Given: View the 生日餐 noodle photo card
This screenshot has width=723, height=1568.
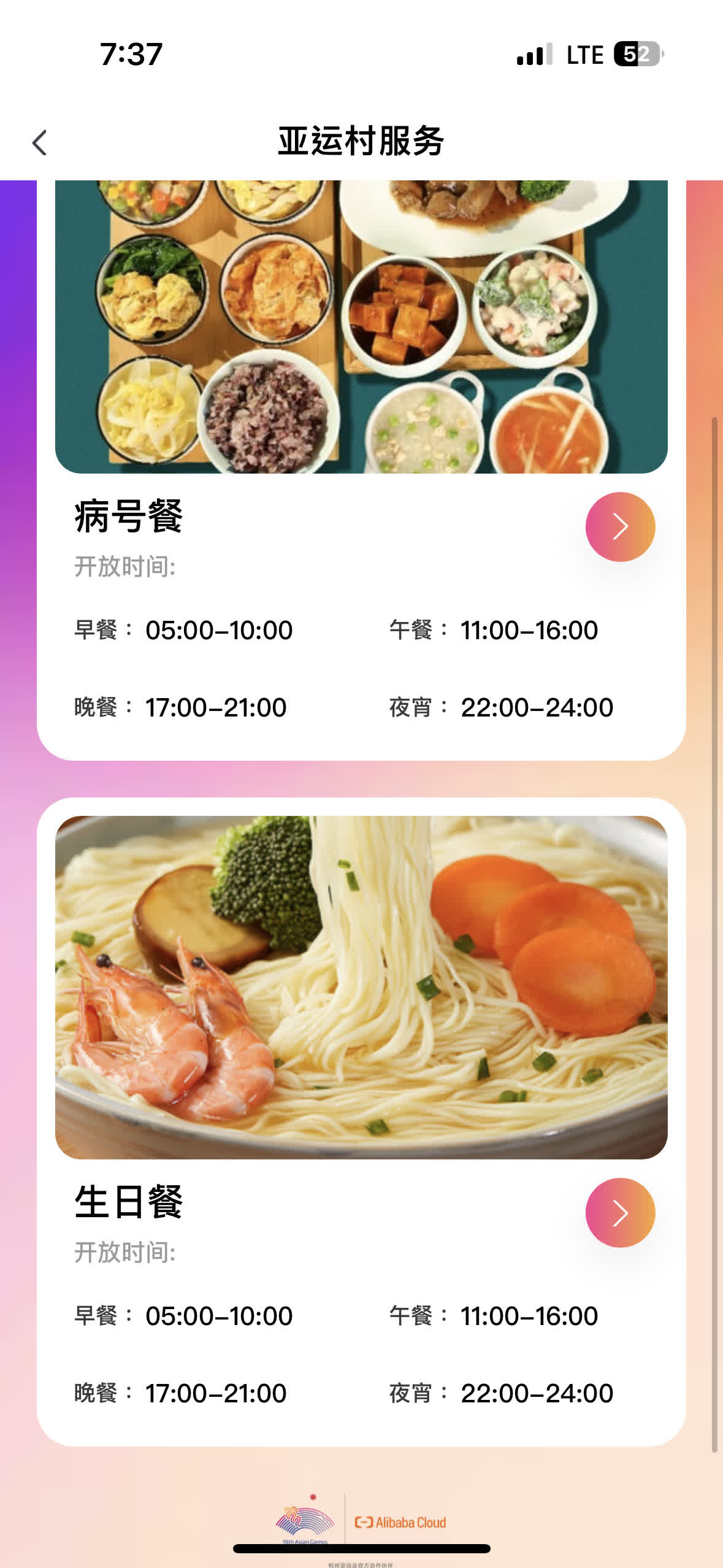Looking at the screenshot, I should click(x=361, y=987).
